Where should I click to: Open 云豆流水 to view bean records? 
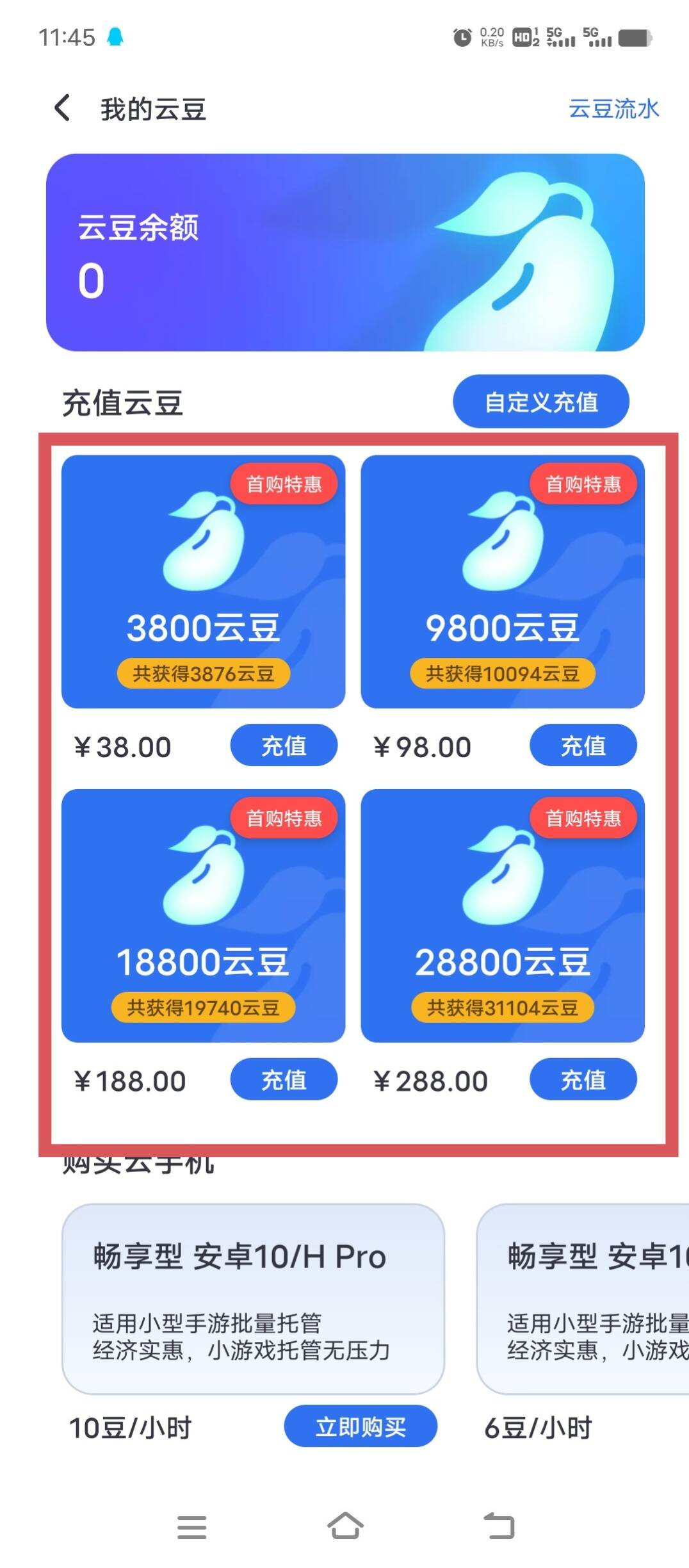[613, 109]
